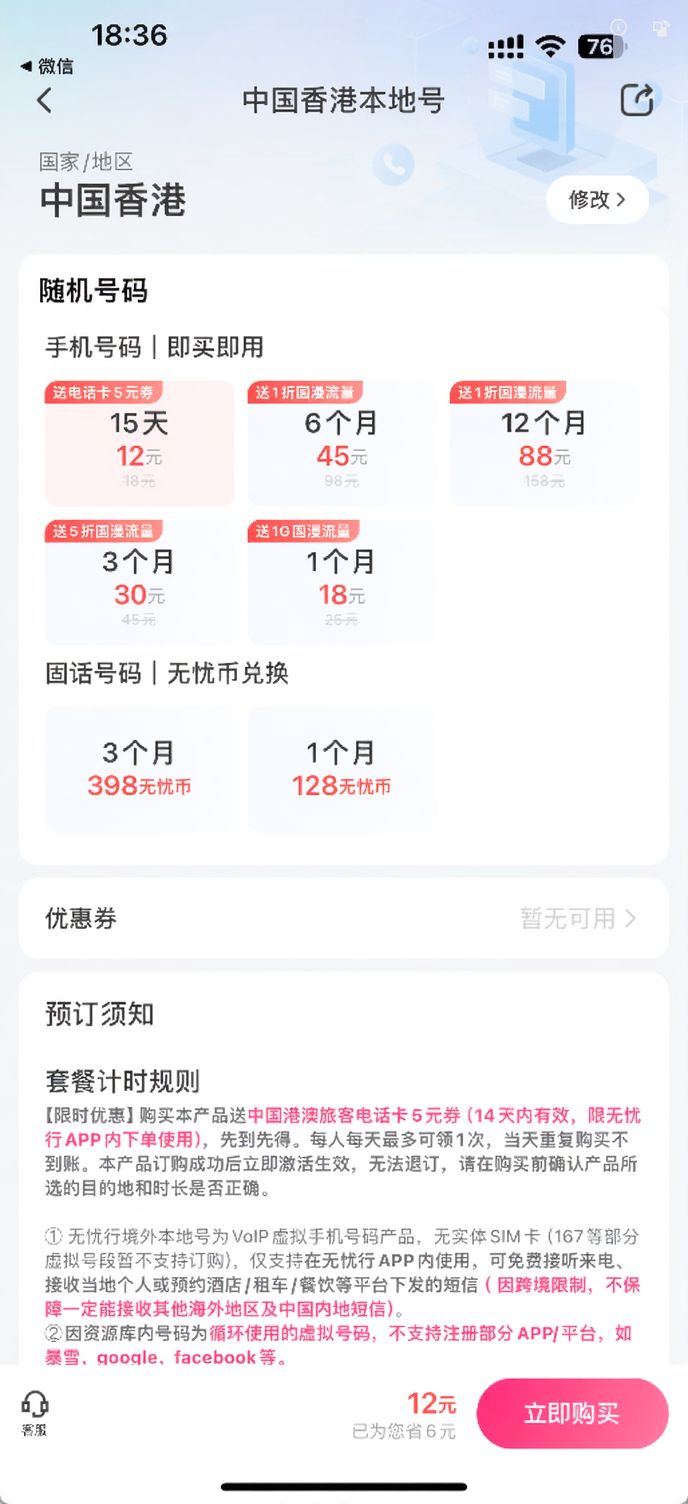Open the 优惠券 coupon row
This screenshot has width=688, height=1504.
[x=343, y=918]
